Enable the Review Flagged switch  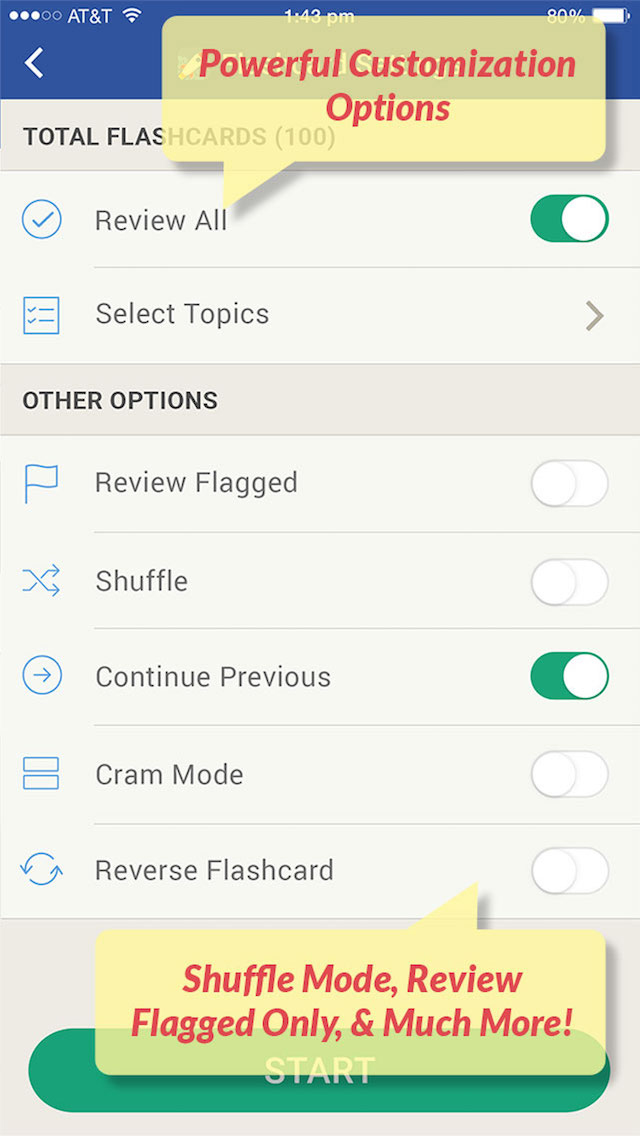(x=570, y=483)
